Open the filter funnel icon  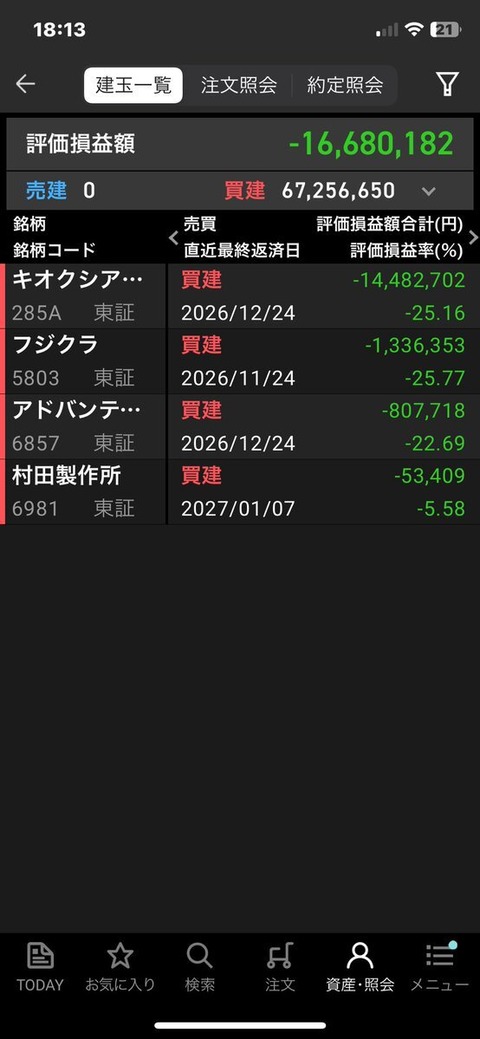tap(448, 84)
